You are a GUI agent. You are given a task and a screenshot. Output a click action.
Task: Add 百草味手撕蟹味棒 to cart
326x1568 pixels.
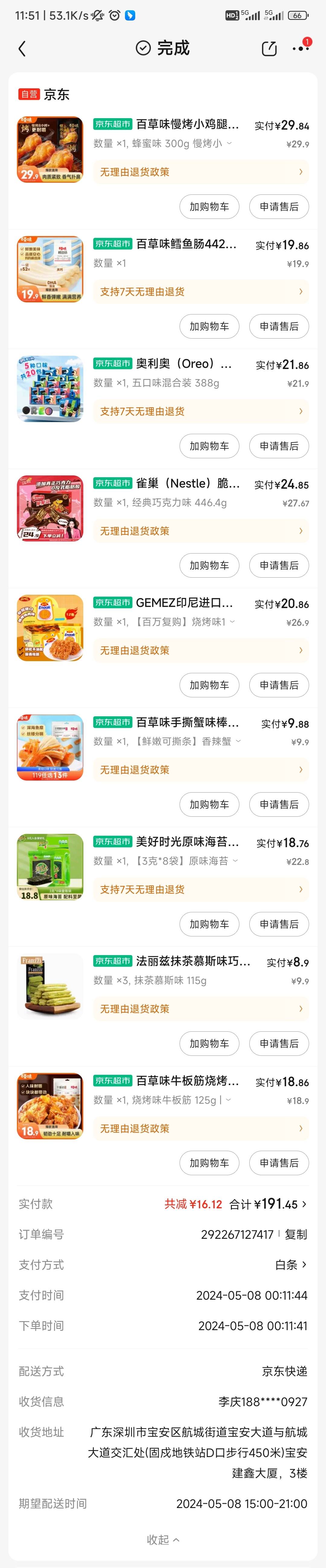point(209,805)
